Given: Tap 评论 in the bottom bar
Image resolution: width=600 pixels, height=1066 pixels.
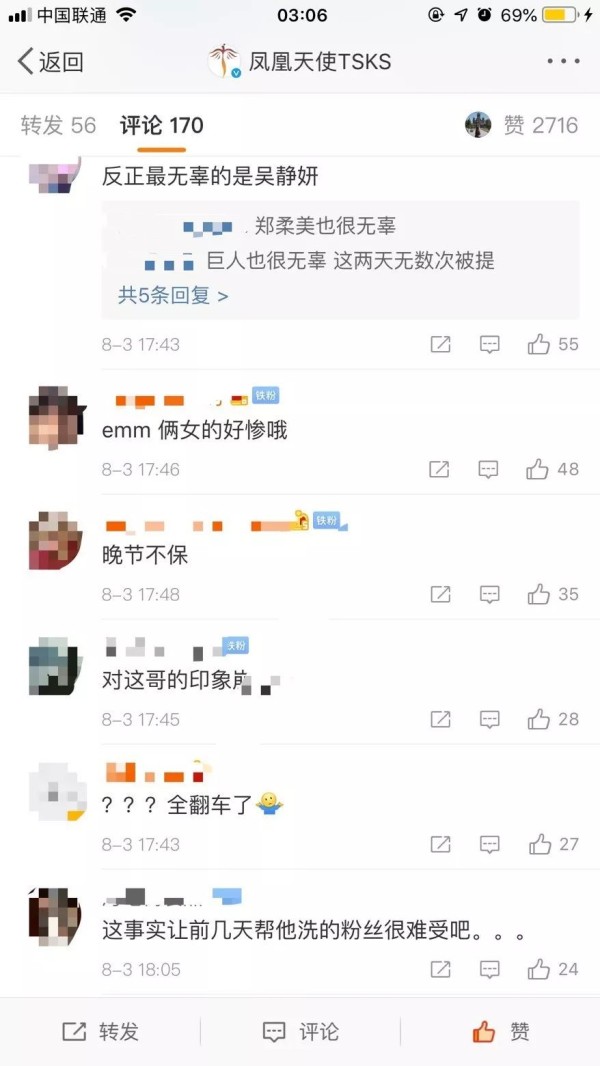Looking at the screenshot, I should pyautogui.click(x=300, y=1031).
